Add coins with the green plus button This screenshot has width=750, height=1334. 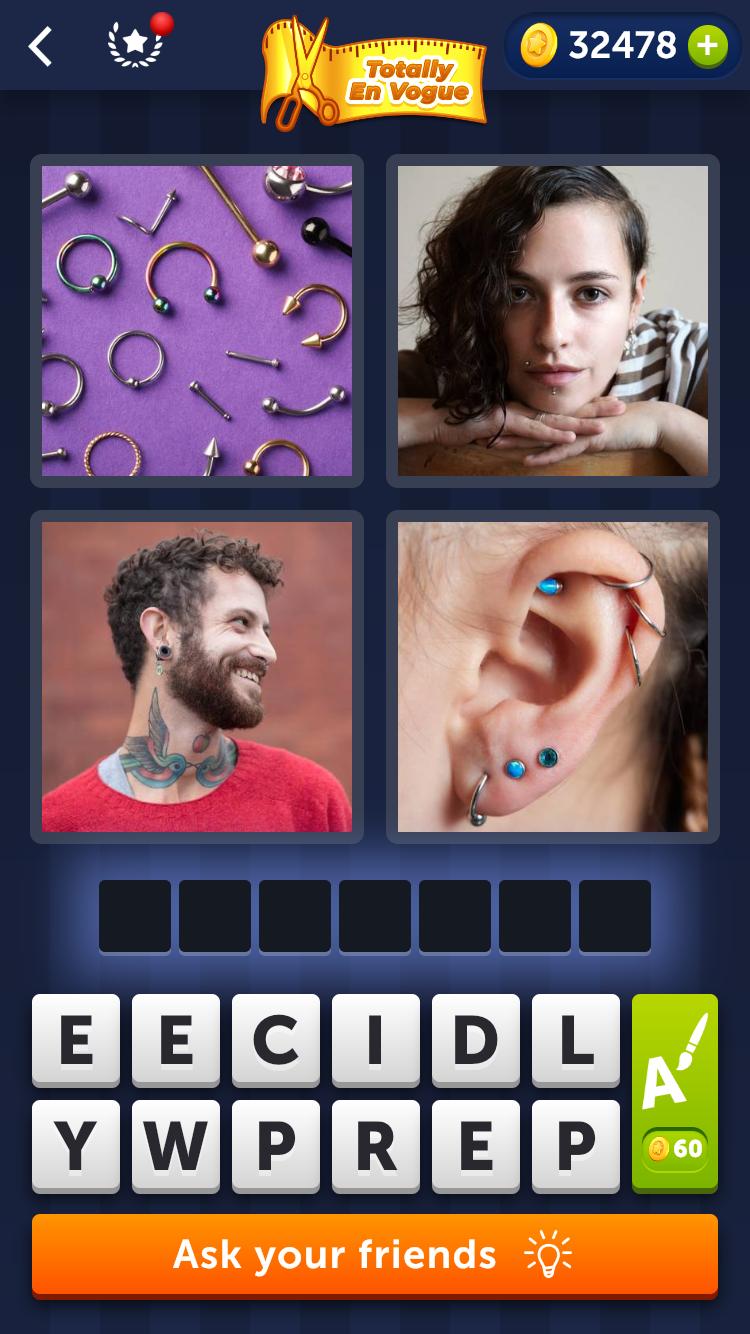pos(708,46)
